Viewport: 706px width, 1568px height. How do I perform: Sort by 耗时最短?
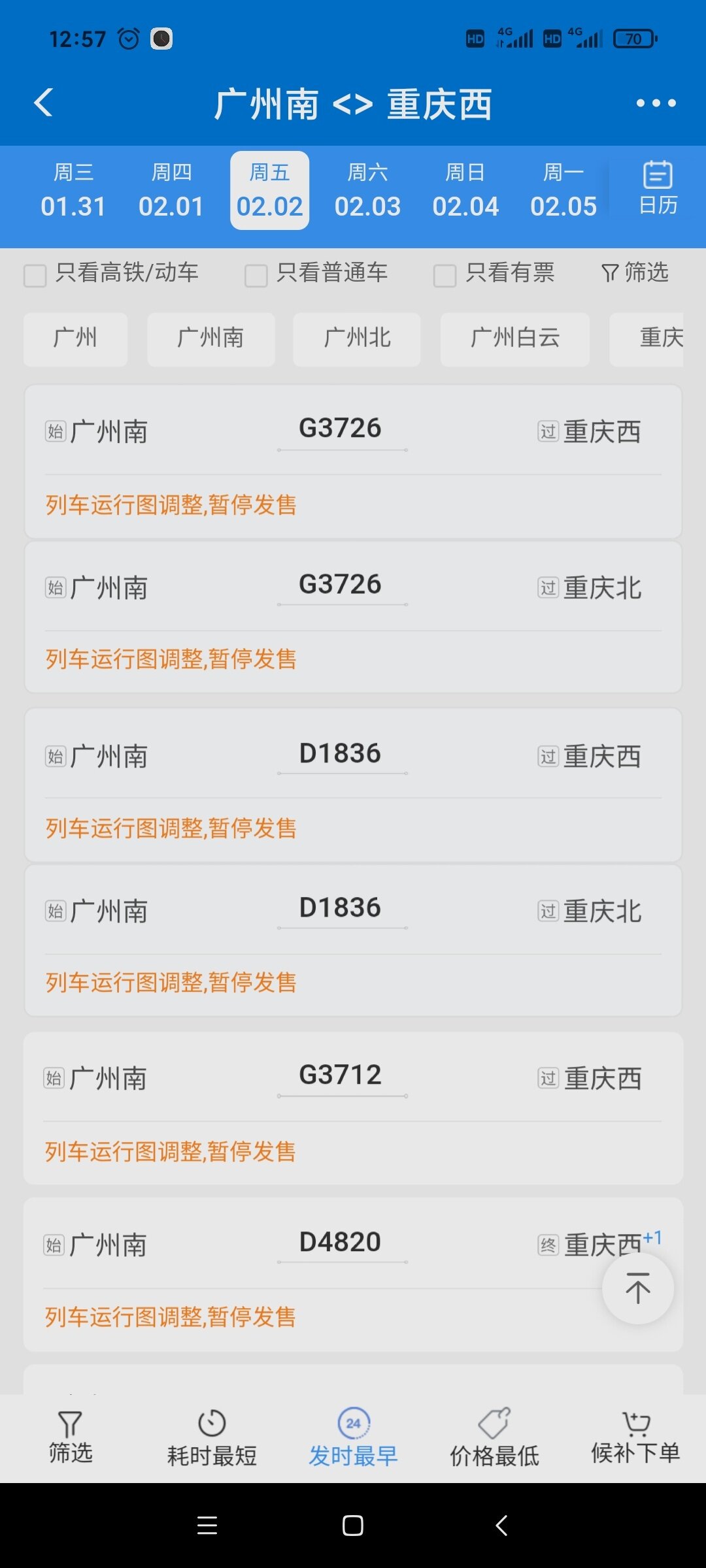tap(212, 1439)
